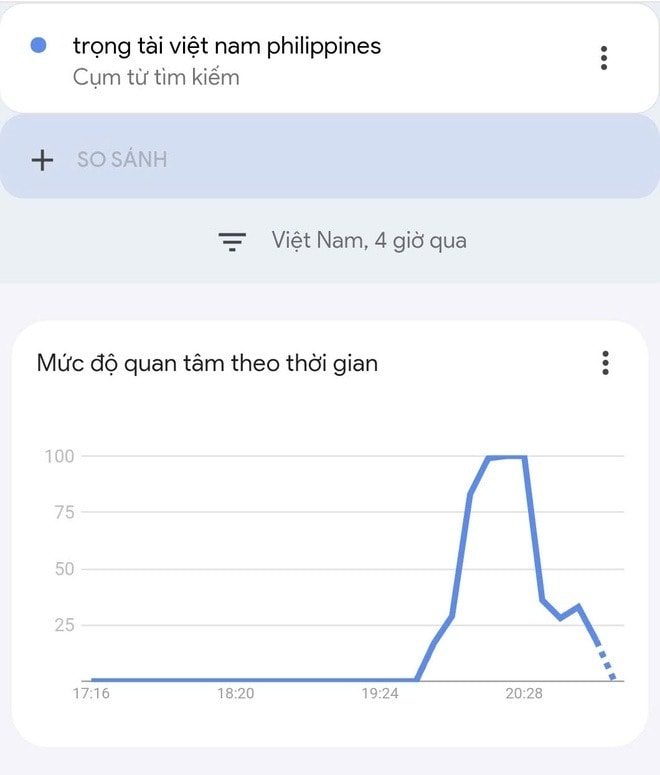This screenshot has height=775, width=660.
Task: Add a comparison term with So sánh
Action: point(122,160)
